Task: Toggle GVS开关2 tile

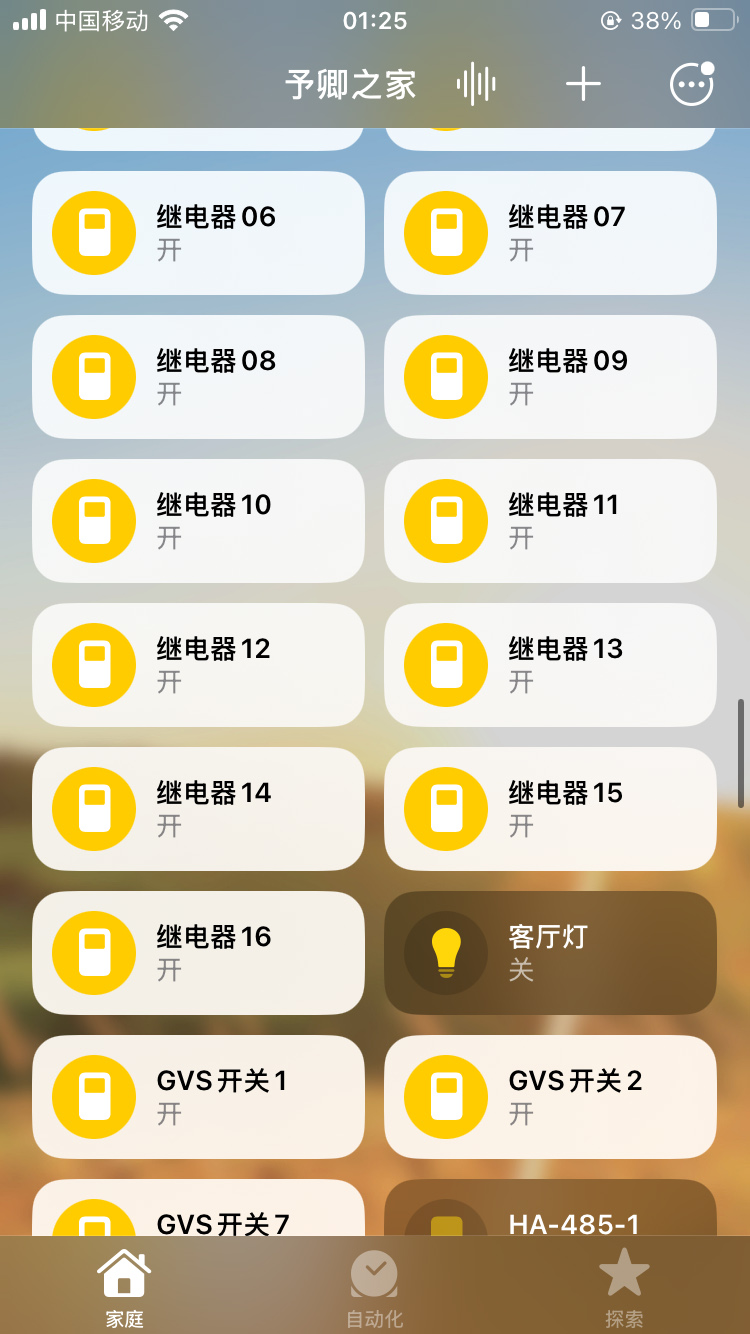Action: [x=446, y=1097]
